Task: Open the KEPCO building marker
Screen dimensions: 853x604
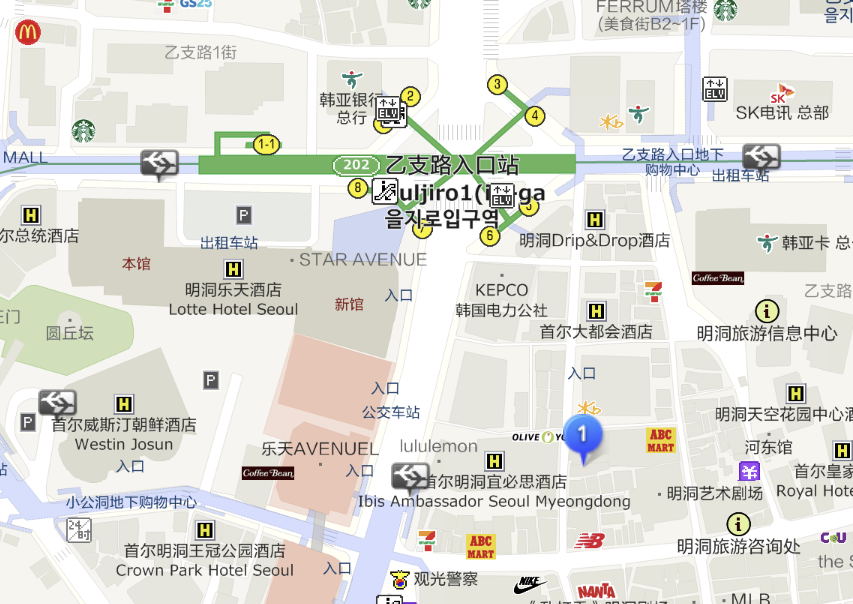Action: coord(501,290)
